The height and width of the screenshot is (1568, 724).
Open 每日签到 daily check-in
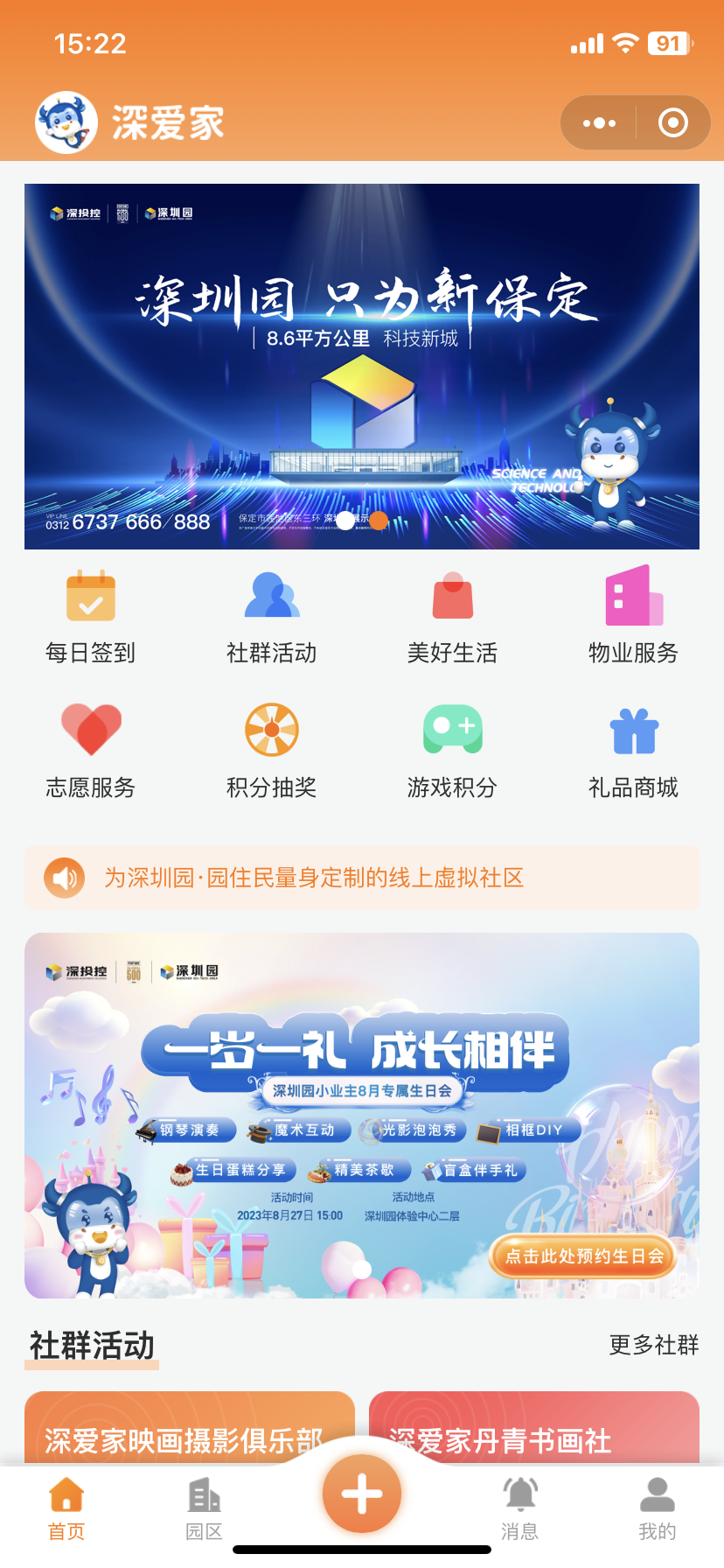[x=91, y=617]
